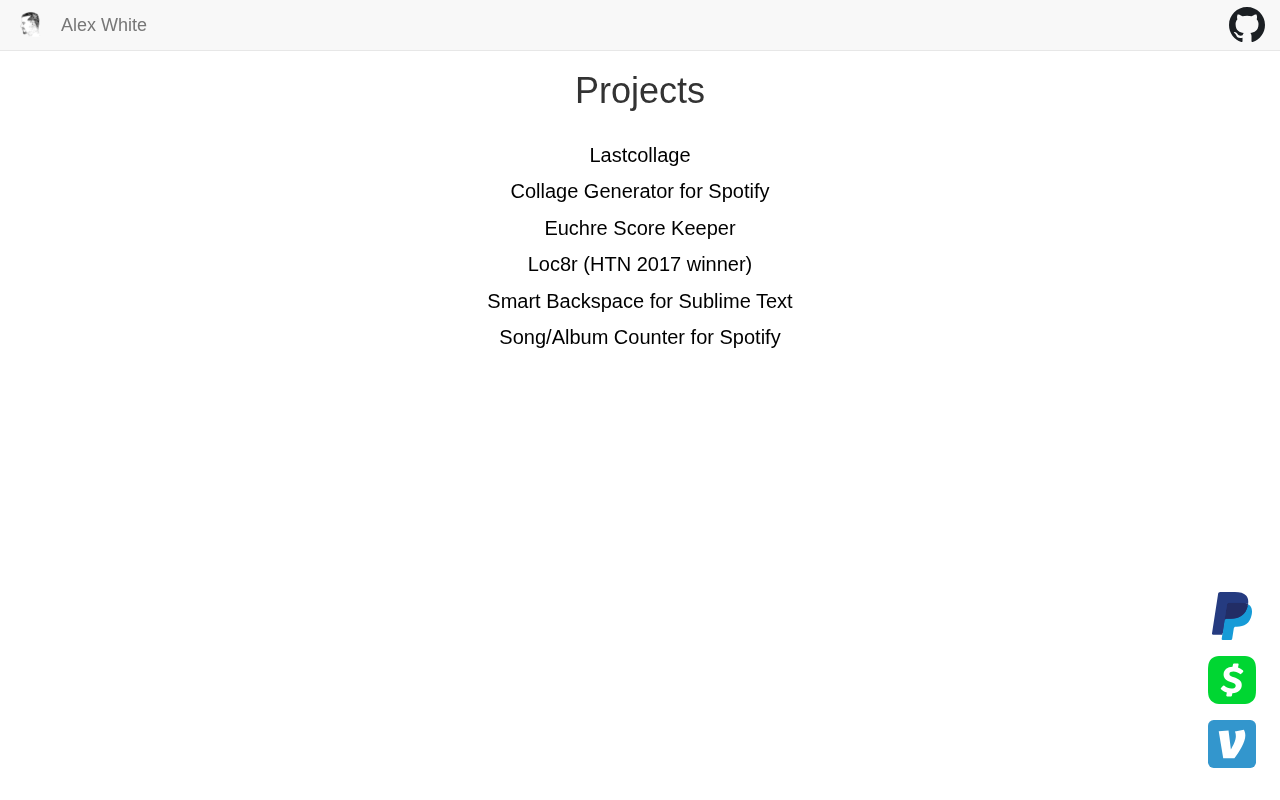
Task: Open Loc8r (HTN 2017 winner)
Action: [640, 264]
